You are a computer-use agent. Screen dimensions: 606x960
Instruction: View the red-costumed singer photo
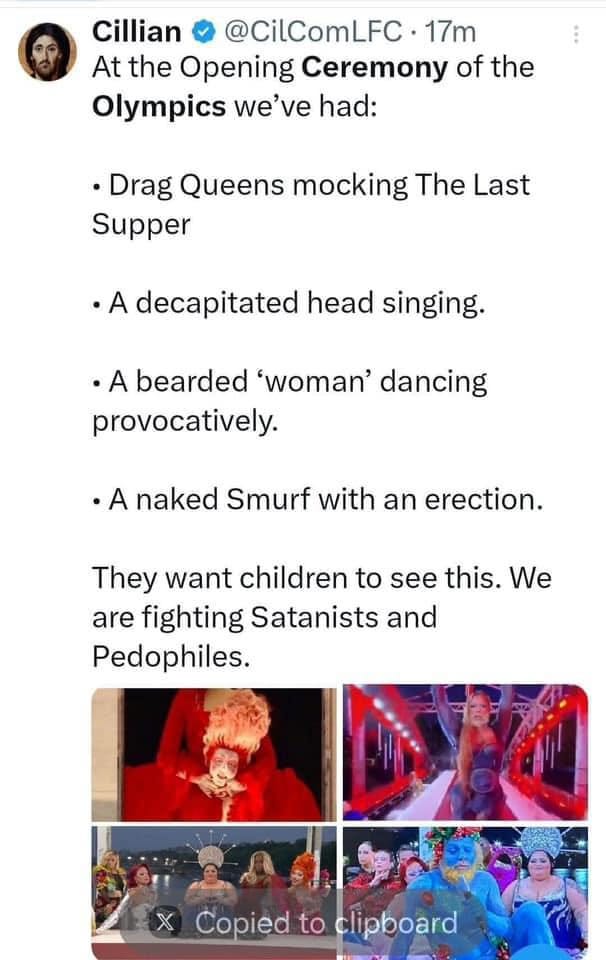(x=213, y=753)
